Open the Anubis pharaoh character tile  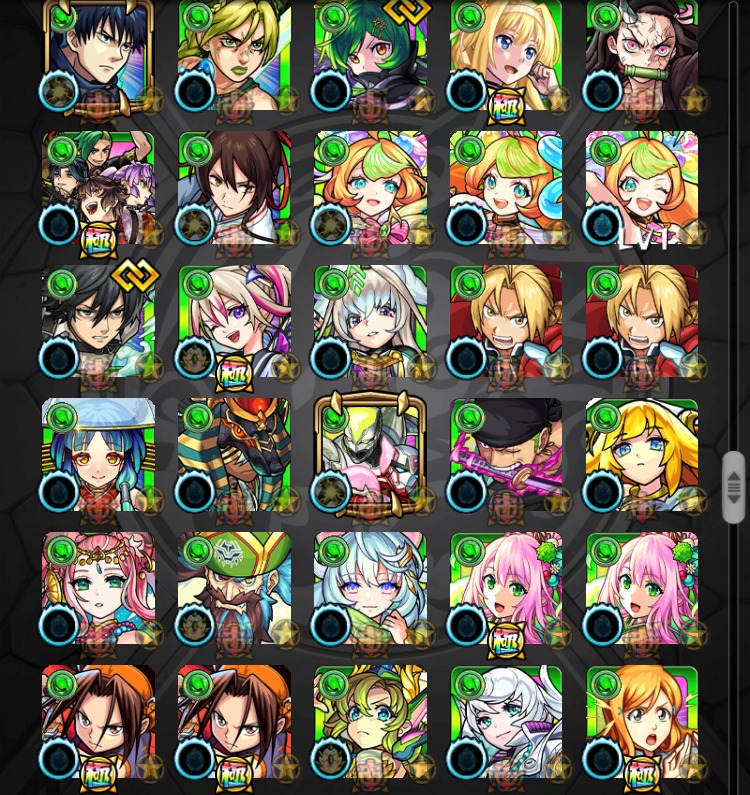[x=234, y=454]
